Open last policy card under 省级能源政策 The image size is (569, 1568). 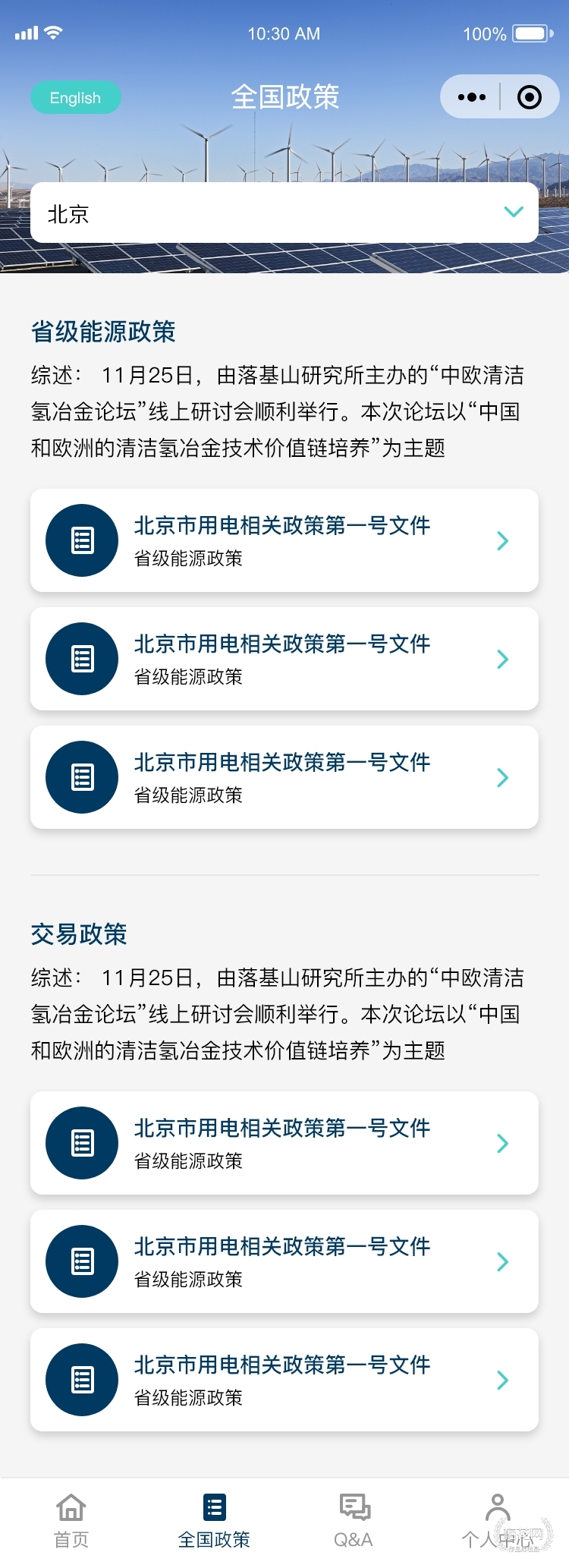coord(284,777)
